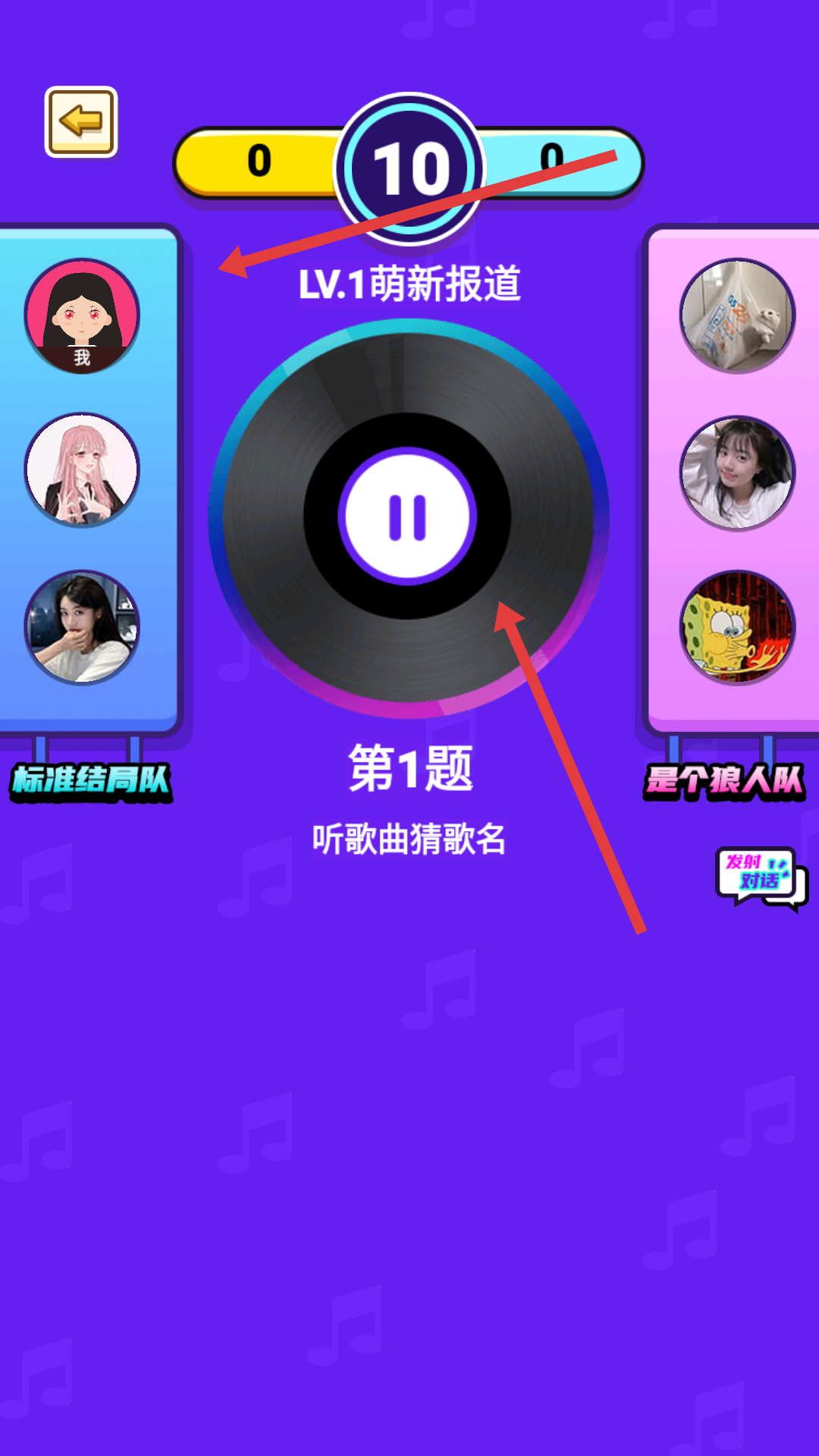
Task: View the pink-haired anime teammate's avatar
Action: click(x=82, y=470)
